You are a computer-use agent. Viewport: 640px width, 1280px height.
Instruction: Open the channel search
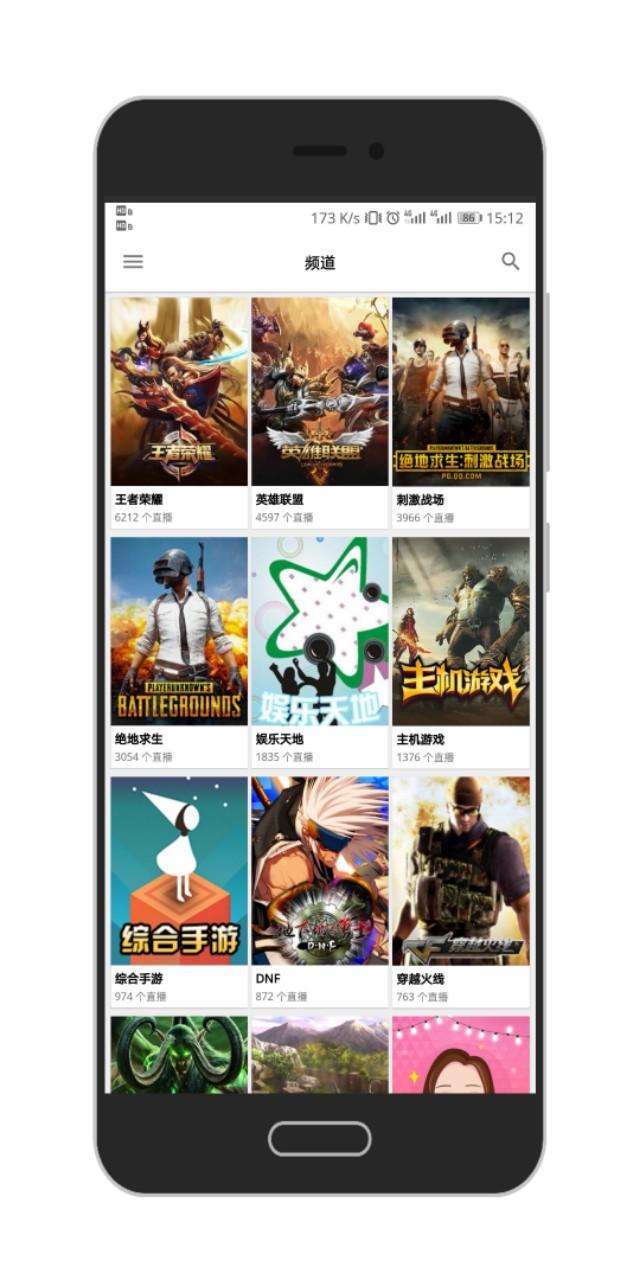click(x=510, y=262)
